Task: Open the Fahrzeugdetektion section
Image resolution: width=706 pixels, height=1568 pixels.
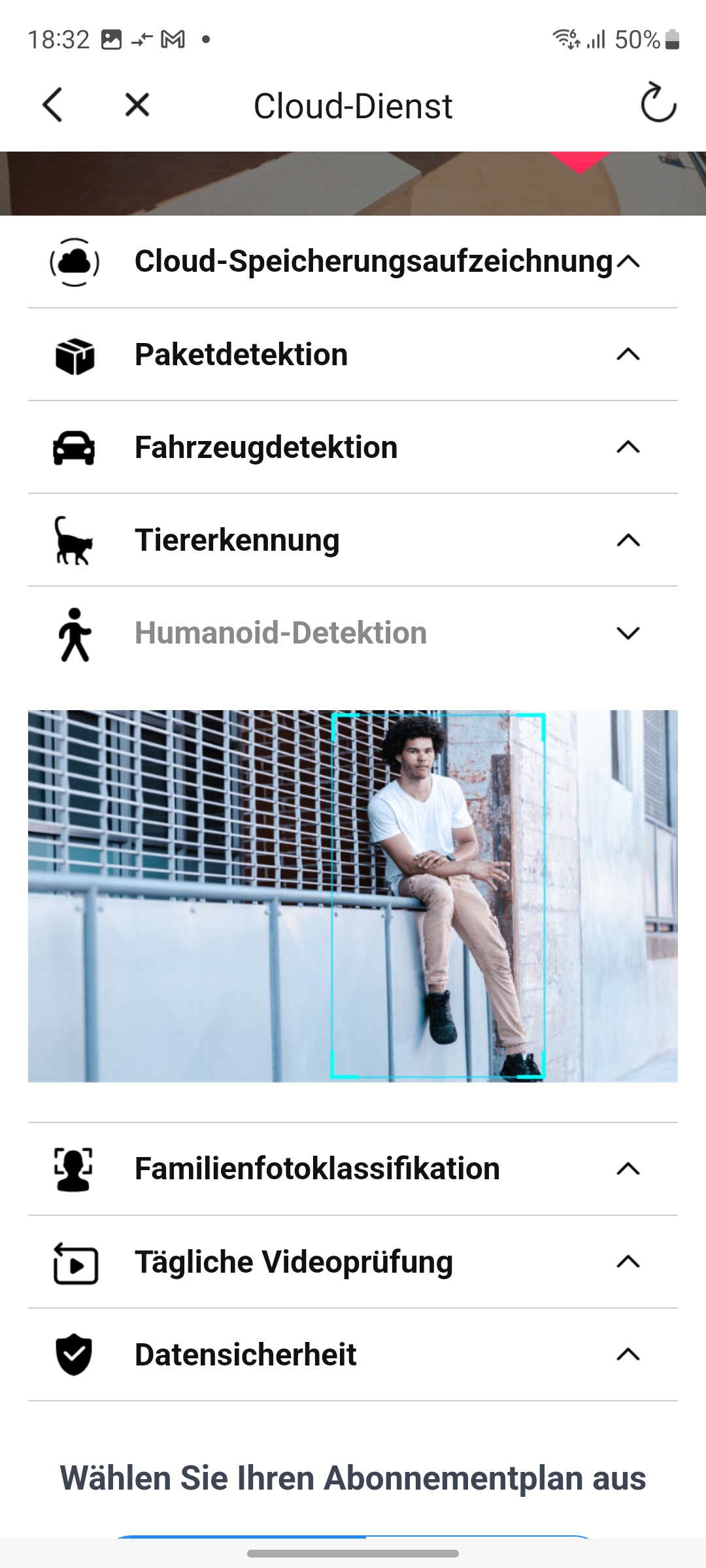Action: click(x=353, y=448)
